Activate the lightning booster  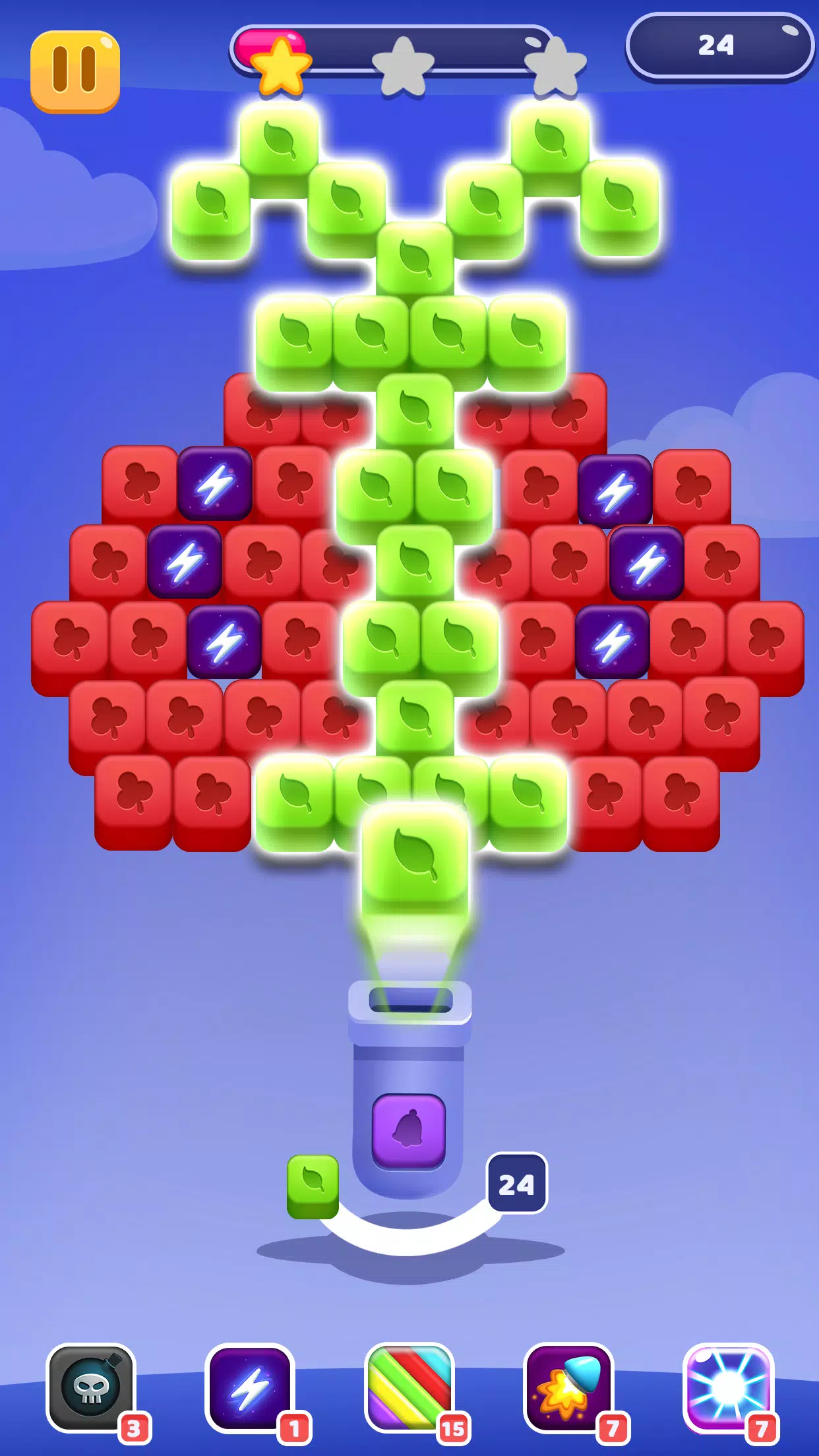[x=249, y=1387]
